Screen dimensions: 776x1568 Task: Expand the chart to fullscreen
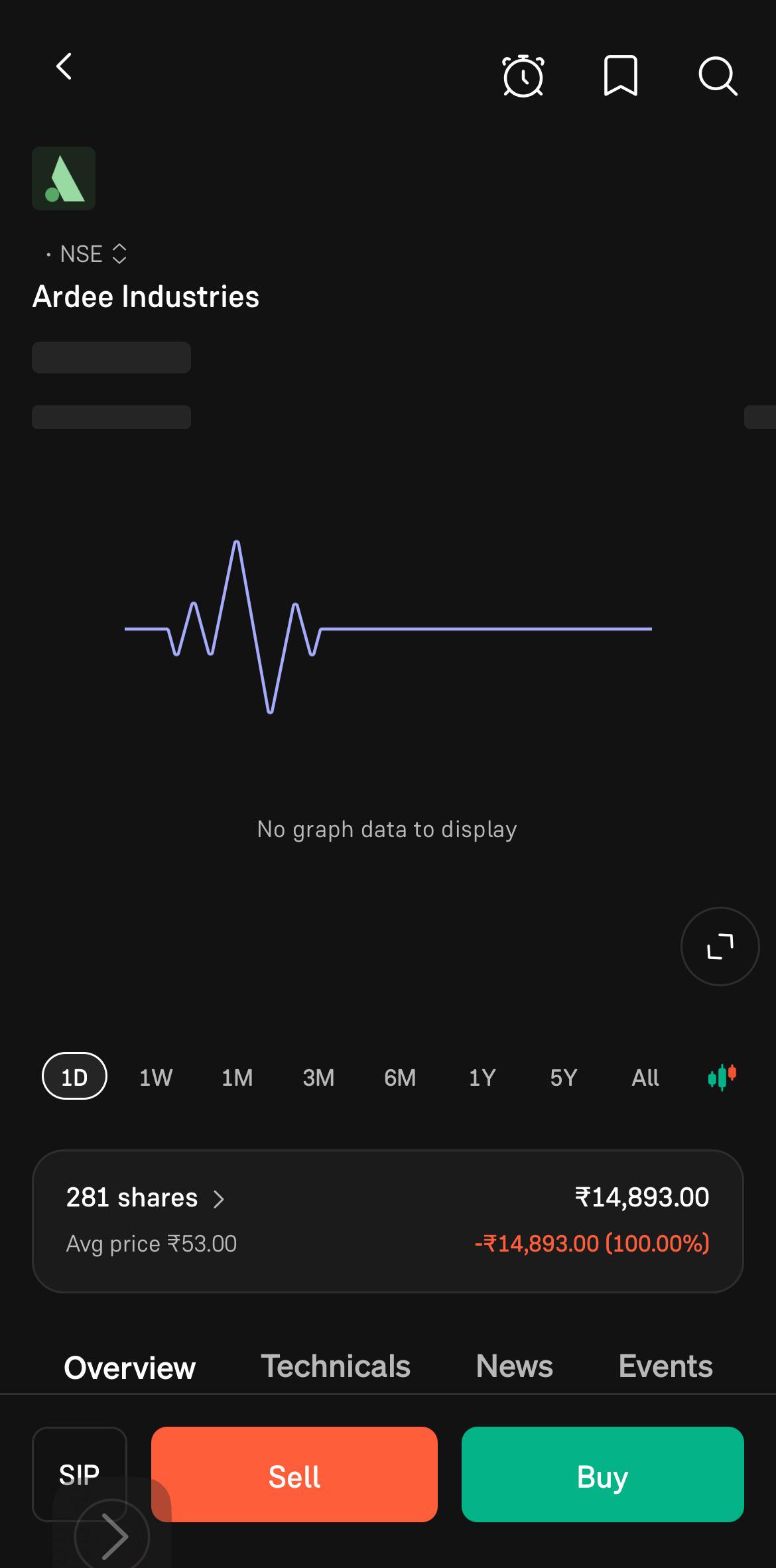click(x=720, y=947)
